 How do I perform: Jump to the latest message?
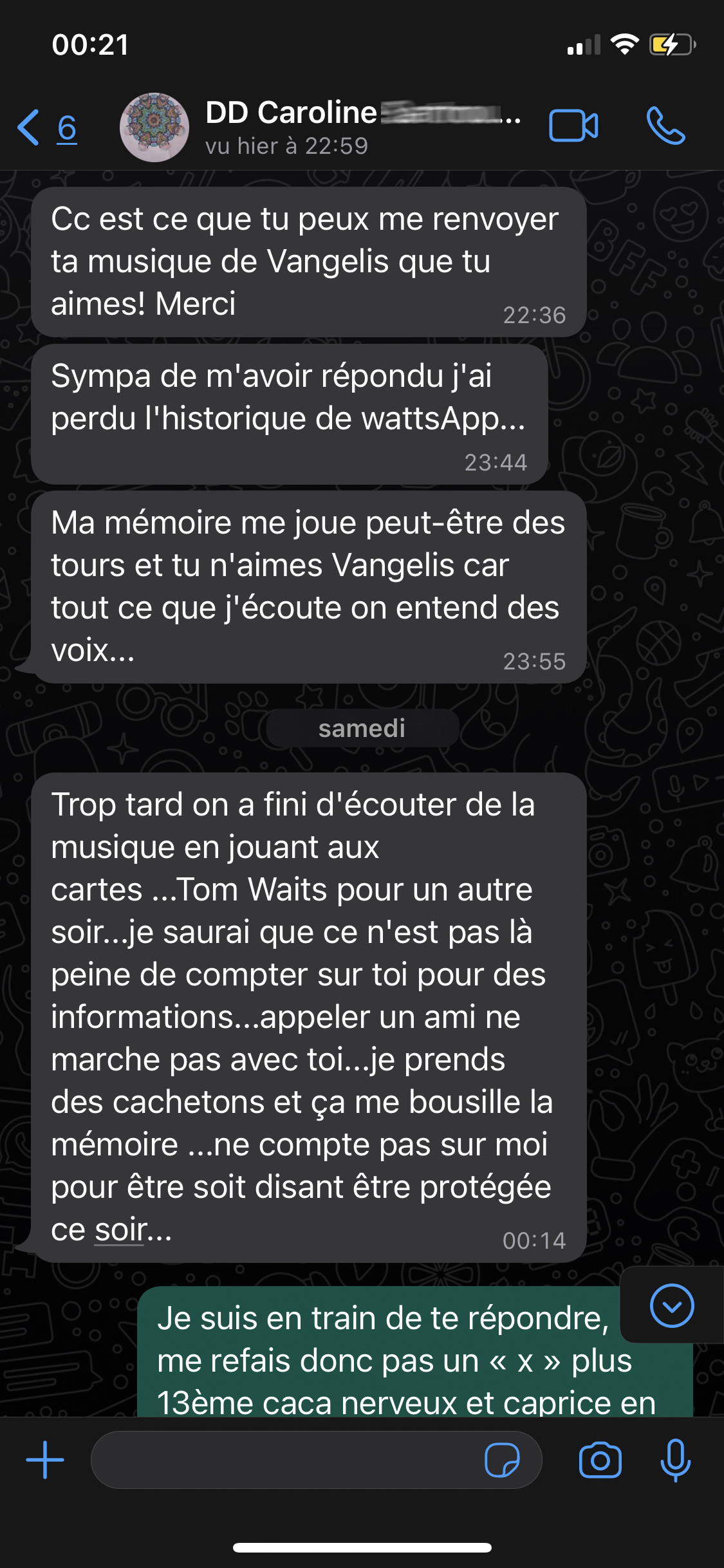pyautogui.click(x=671, y=1306)
